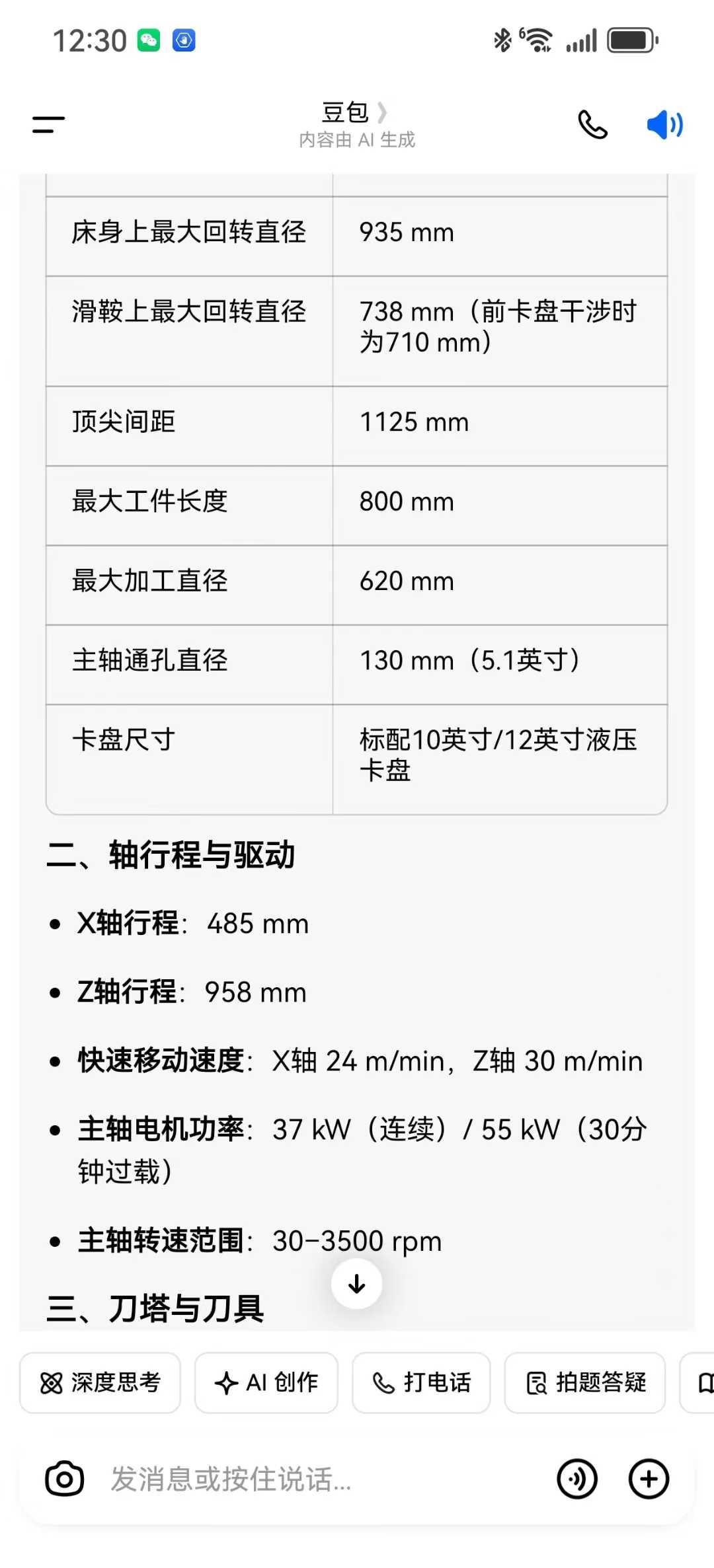Screen dimensions: 714x1568
Task: Open the plus attachments menu
Action: pyautogui.click(x=649, y=1479)
